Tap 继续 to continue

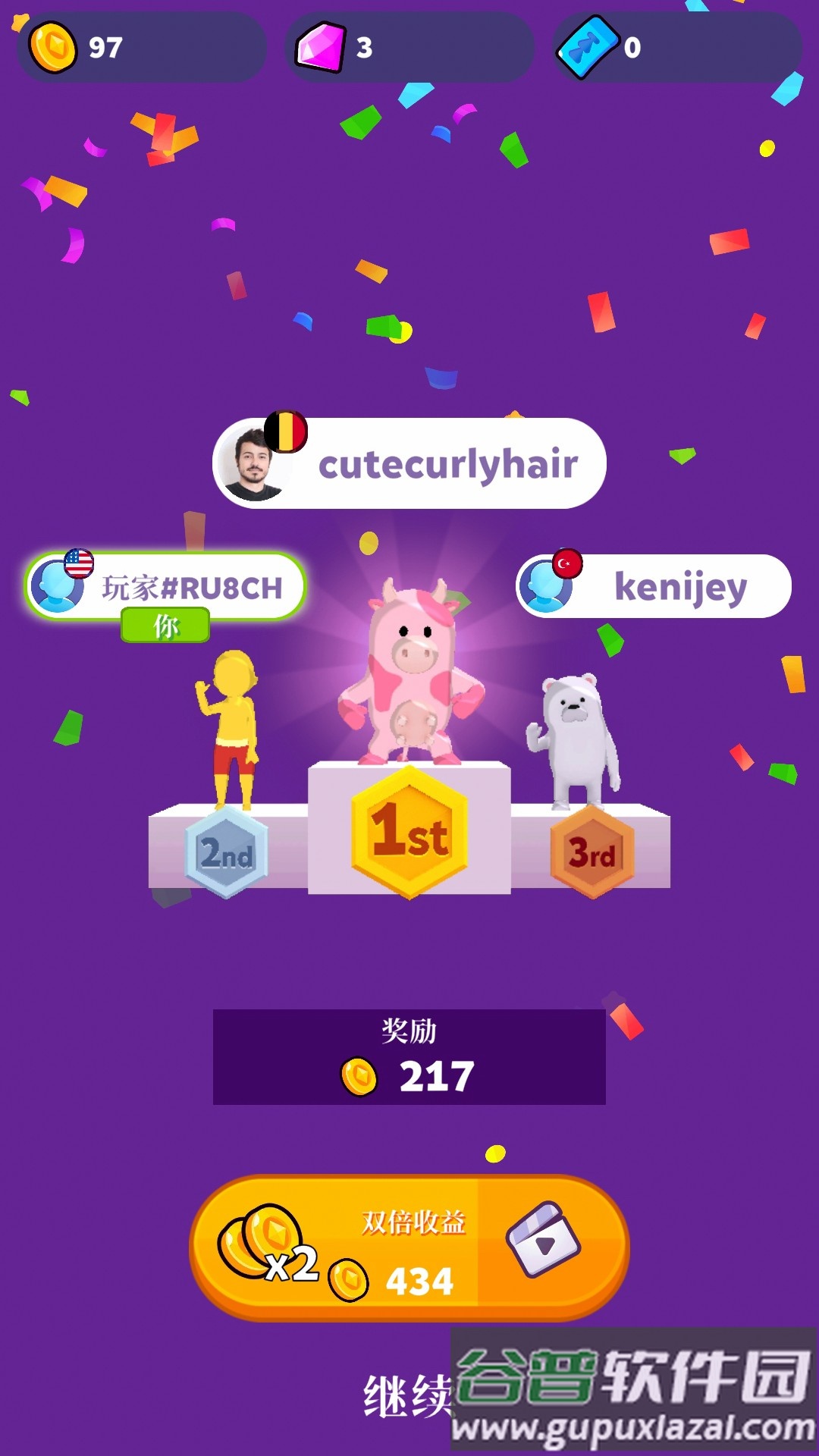[407, 1396]
